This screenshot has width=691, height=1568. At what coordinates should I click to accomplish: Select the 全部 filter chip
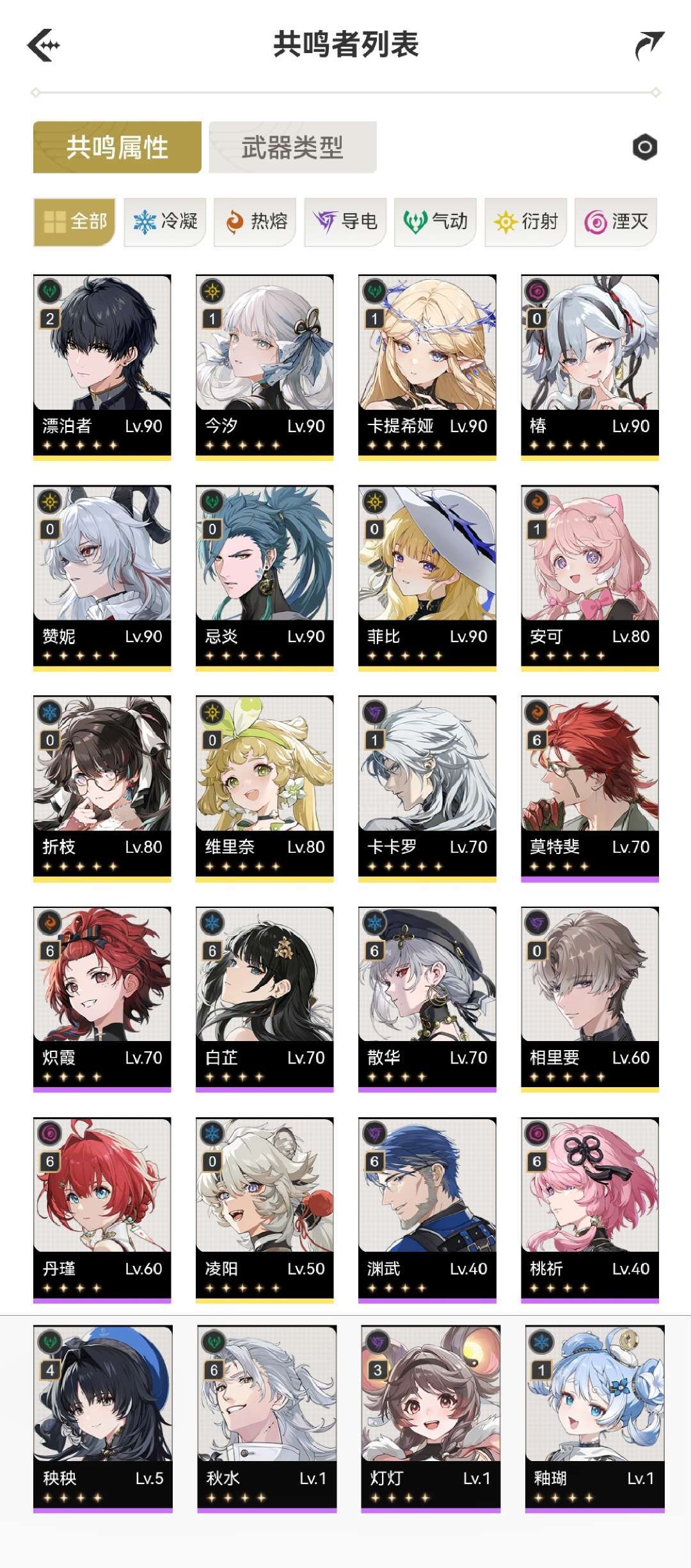click(x=74, y=222)
